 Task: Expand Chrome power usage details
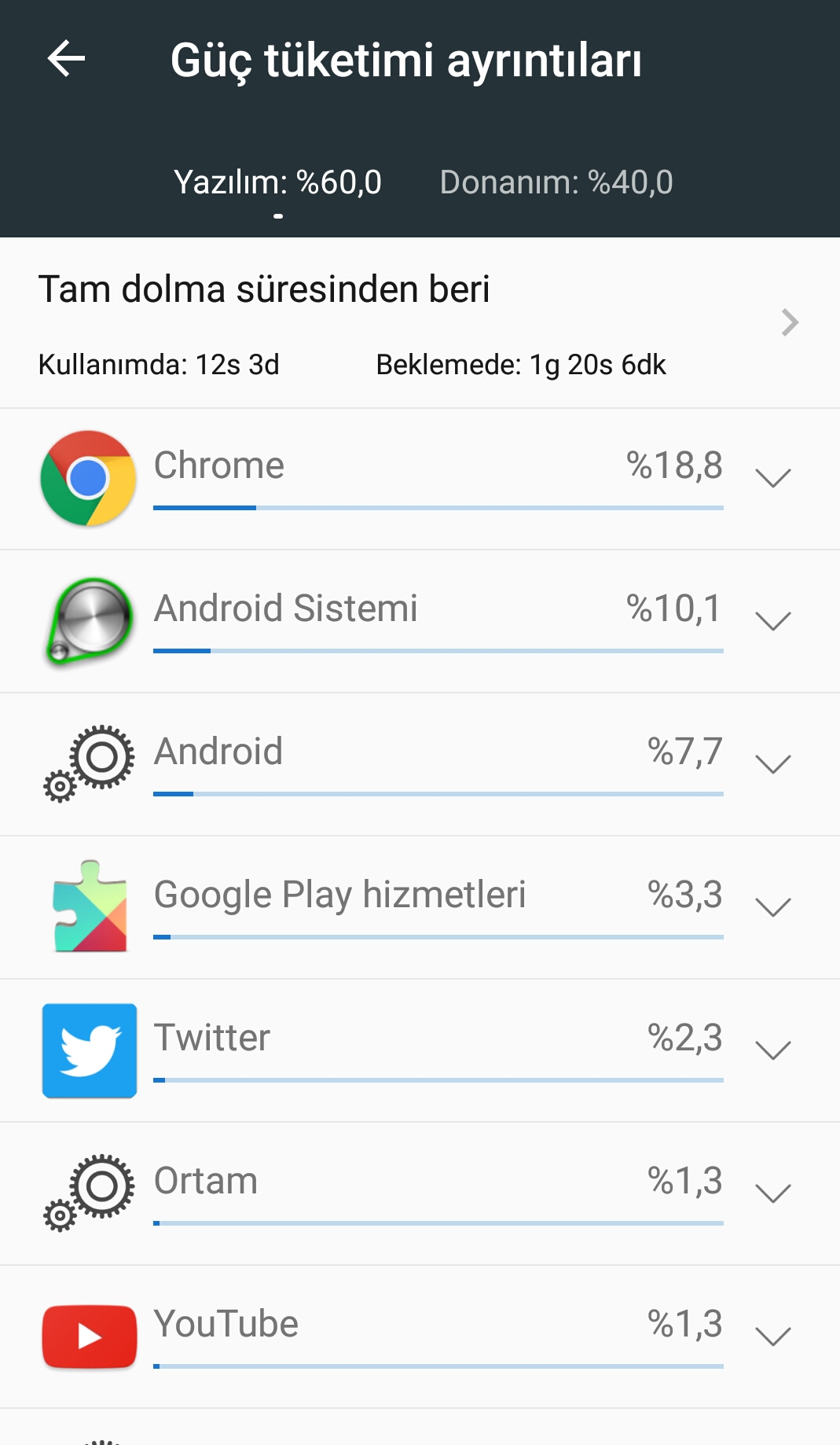tap(772, 478)
